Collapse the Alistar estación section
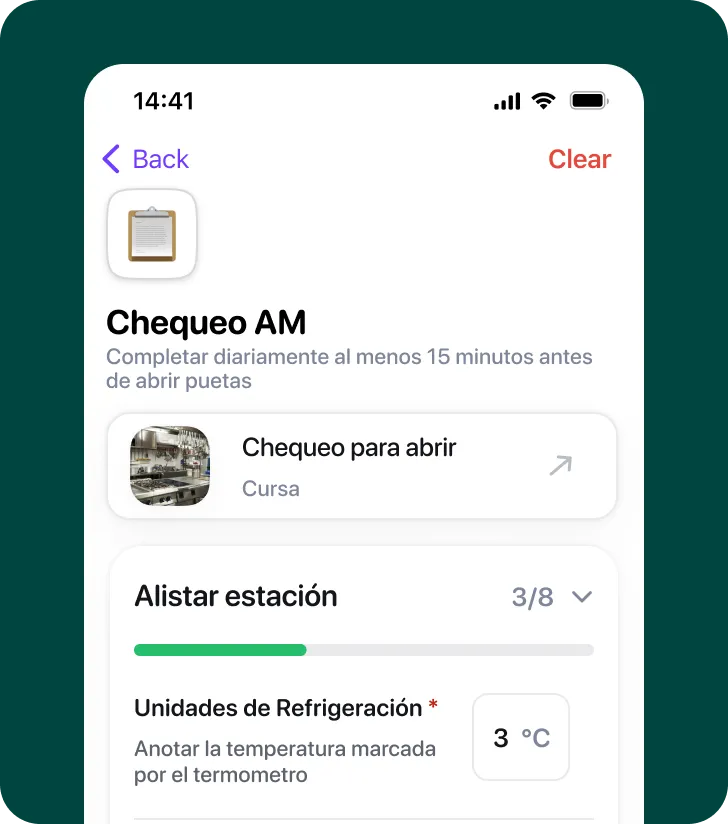 pos(582,597)
